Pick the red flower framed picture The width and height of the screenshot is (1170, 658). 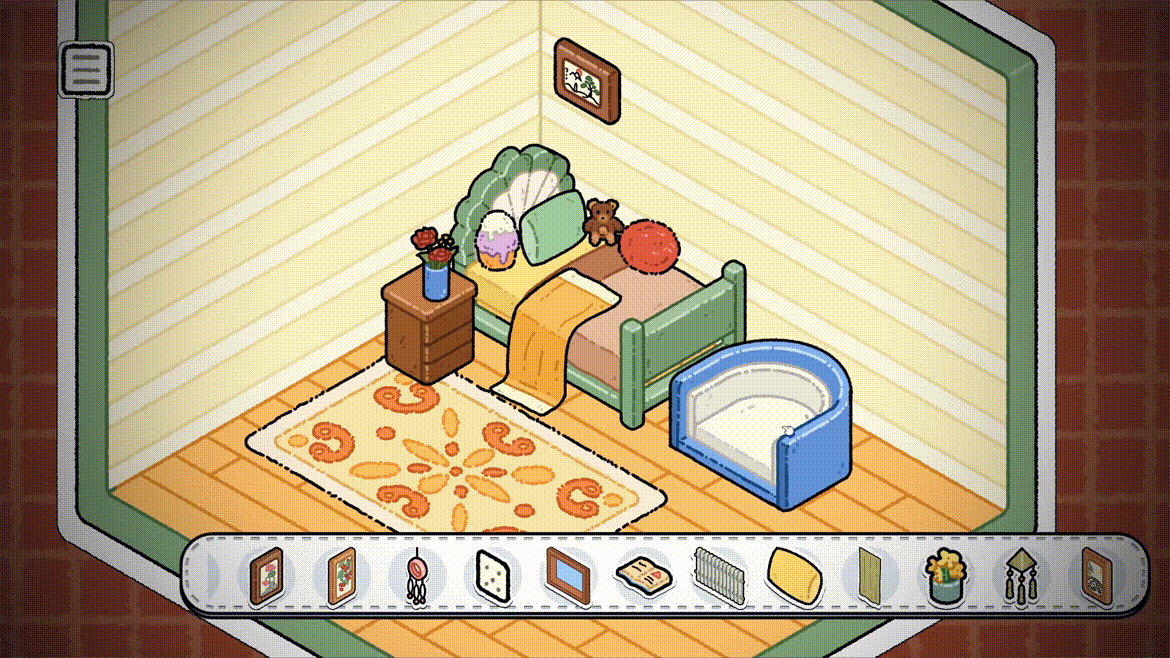341,576
